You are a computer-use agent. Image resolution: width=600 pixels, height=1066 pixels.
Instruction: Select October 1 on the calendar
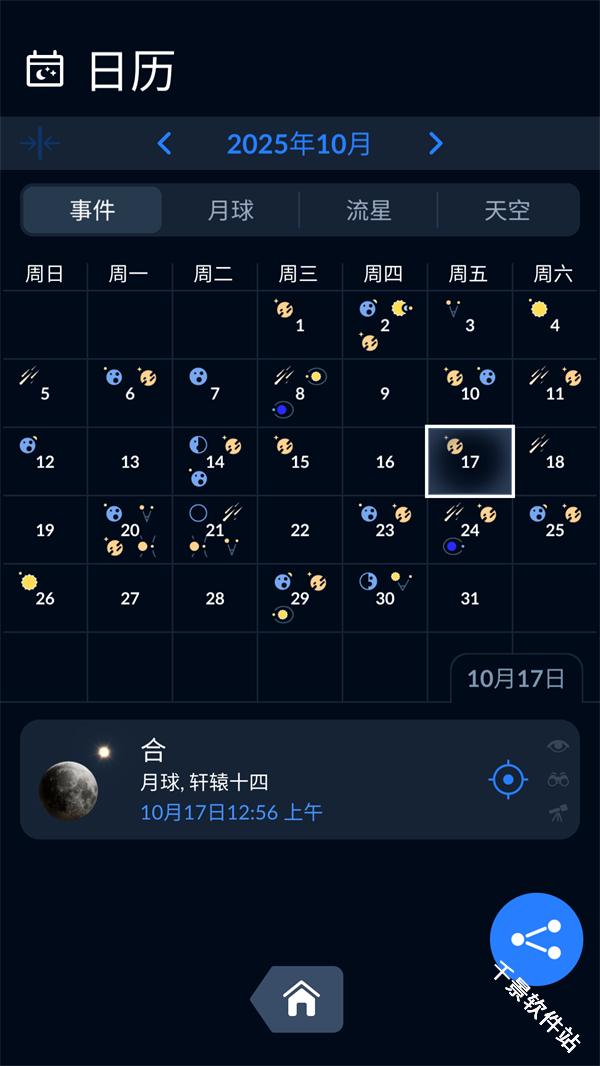(x=300, y=325)
